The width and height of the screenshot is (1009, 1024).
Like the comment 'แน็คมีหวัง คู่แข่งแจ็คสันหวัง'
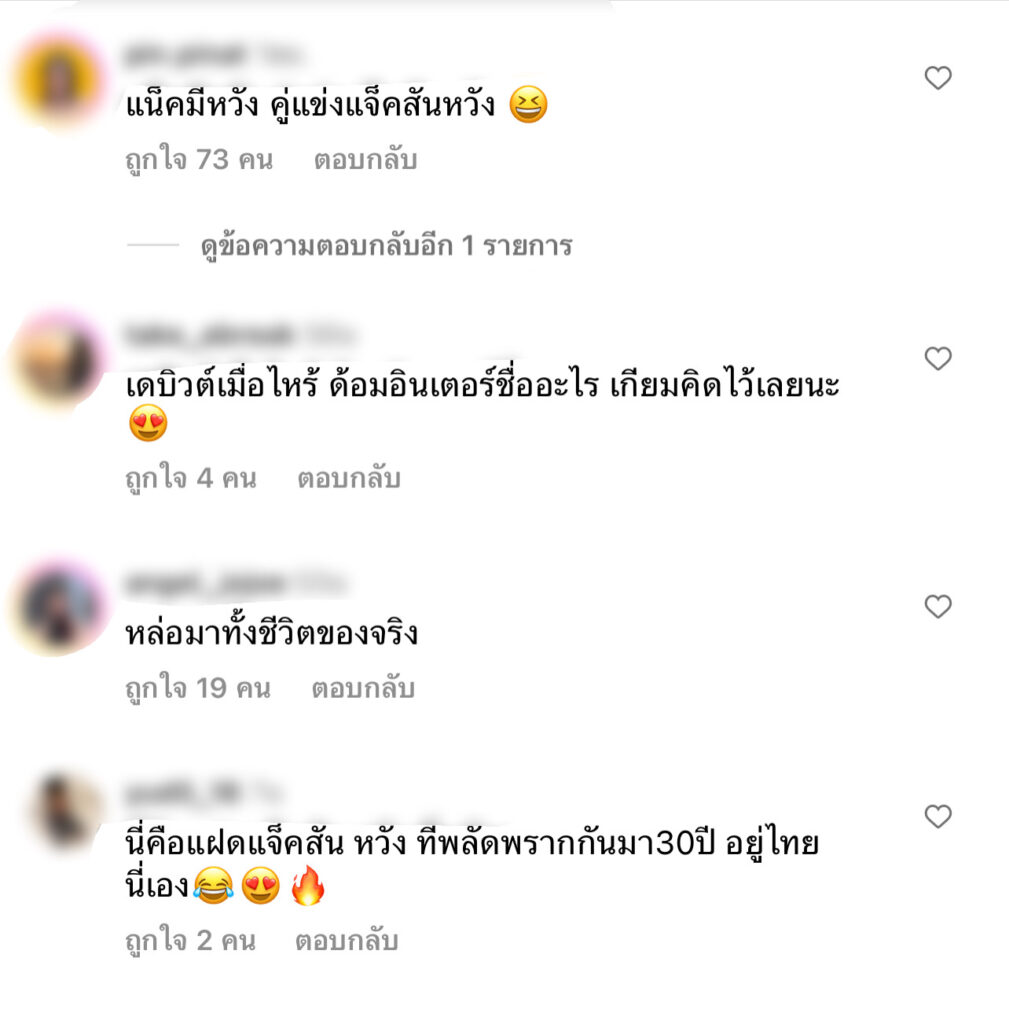(937, 78)
